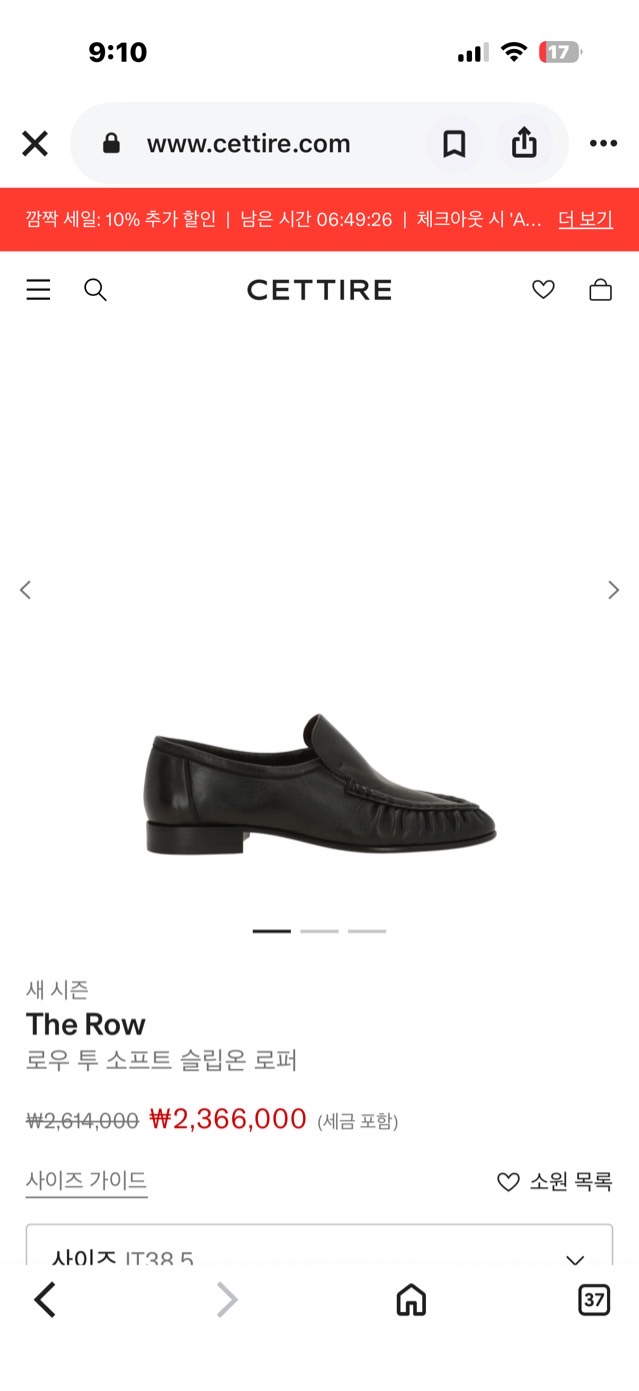This screenshot has height=1391, width=639.
Task: Open the tab switcher showing 37 tabs
Action: click(594, 1300)
